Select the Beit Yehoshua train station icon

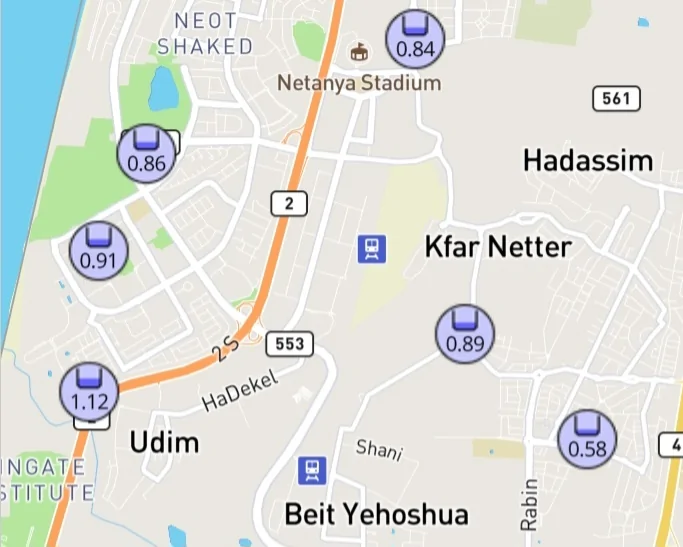[x=312, y=470]
